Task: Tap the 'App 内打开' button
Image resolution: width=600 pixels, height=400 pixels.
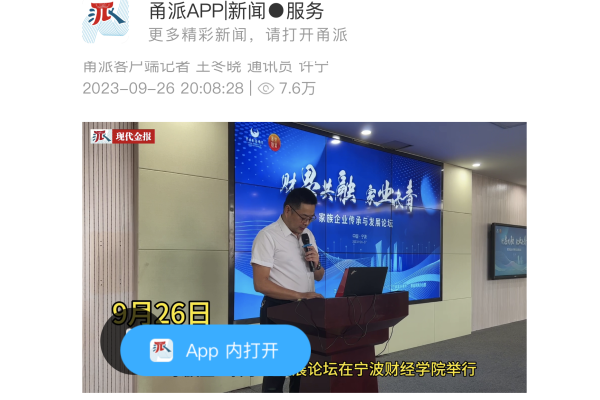Action: [x=215, y=350]
